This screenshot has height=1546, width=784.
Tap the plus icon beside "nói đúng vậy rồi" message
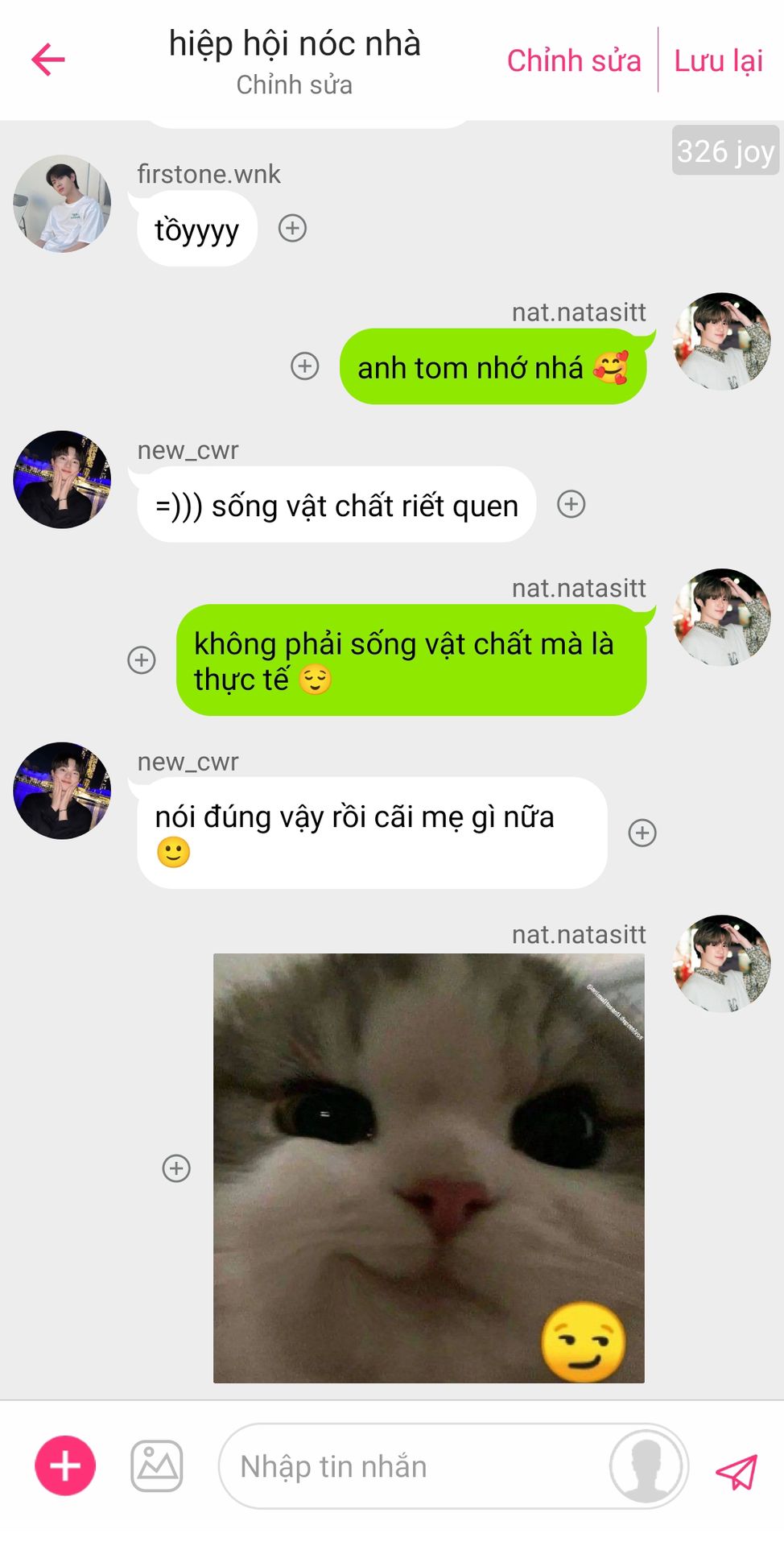[642, 833]
